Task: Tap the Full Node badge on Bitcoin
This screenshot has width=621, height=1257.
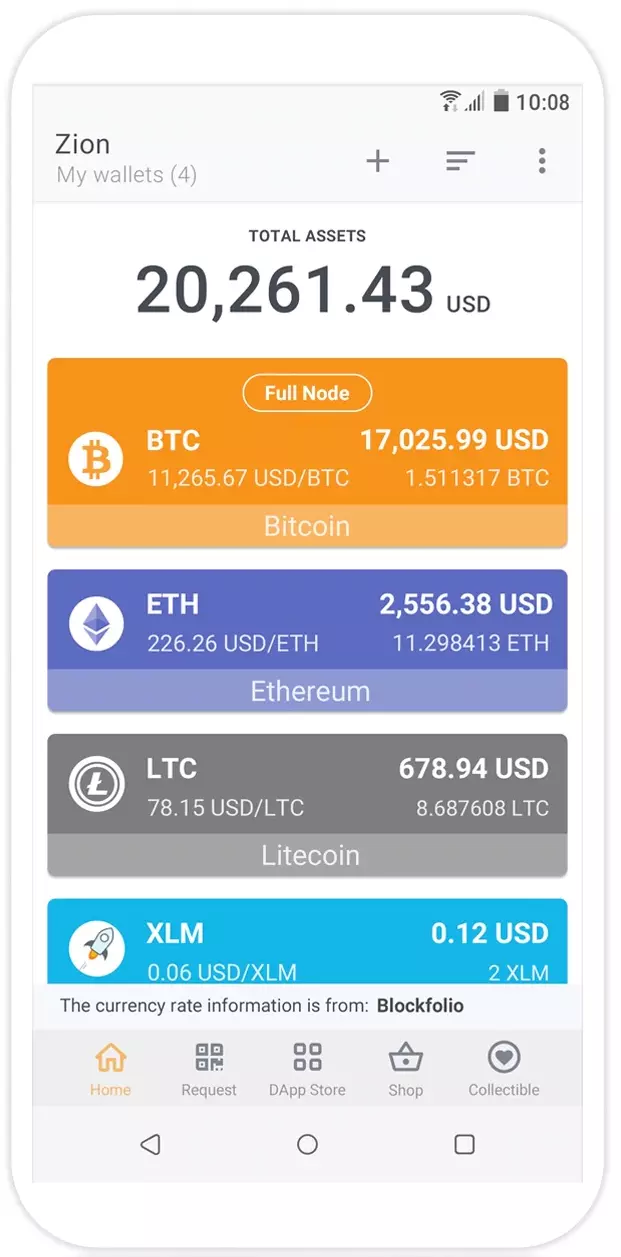Action: 307,393
